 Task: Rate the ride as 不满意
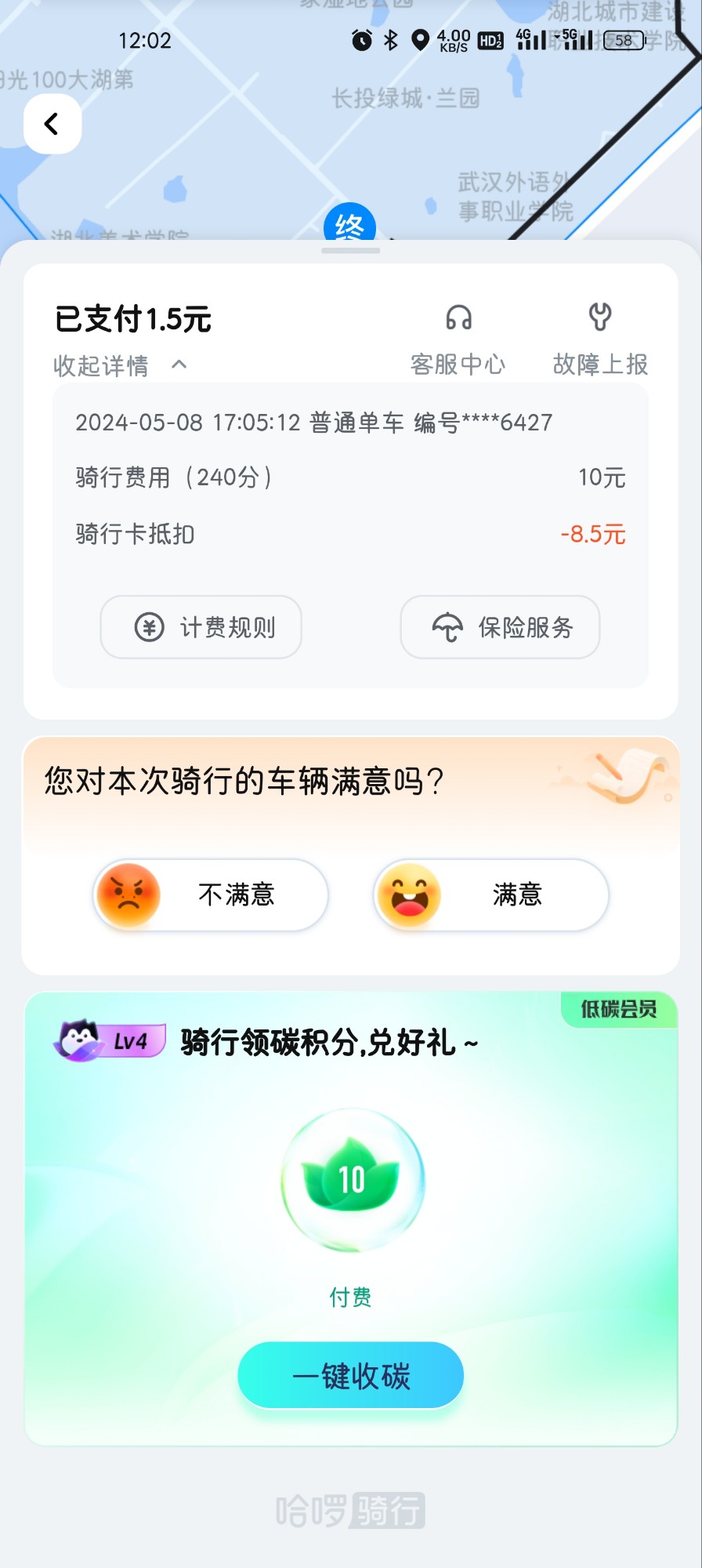pyautogui.click(x=210, y=895)
